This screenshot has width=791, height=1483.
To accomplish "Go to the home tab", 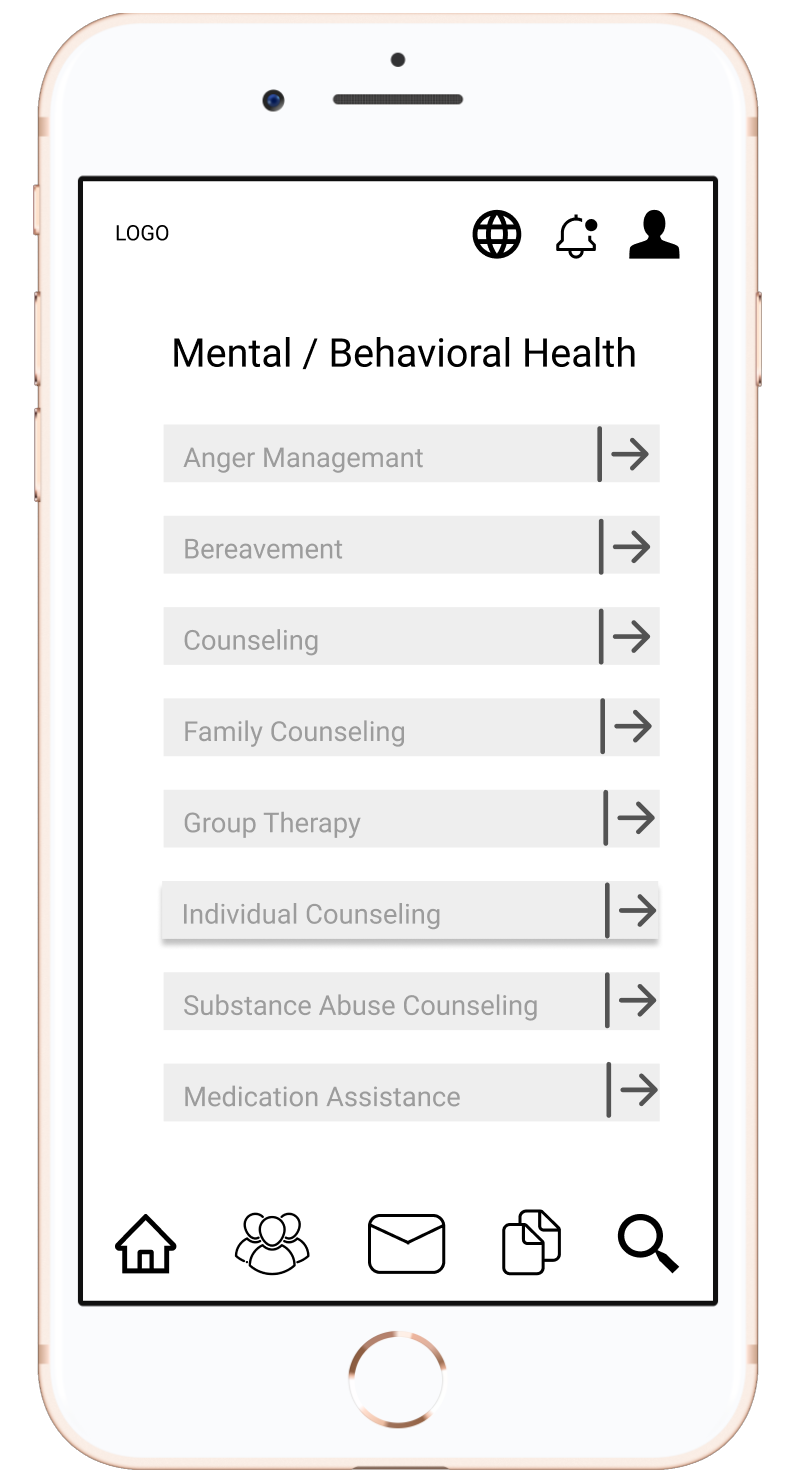I will (x=146, y=1244).
